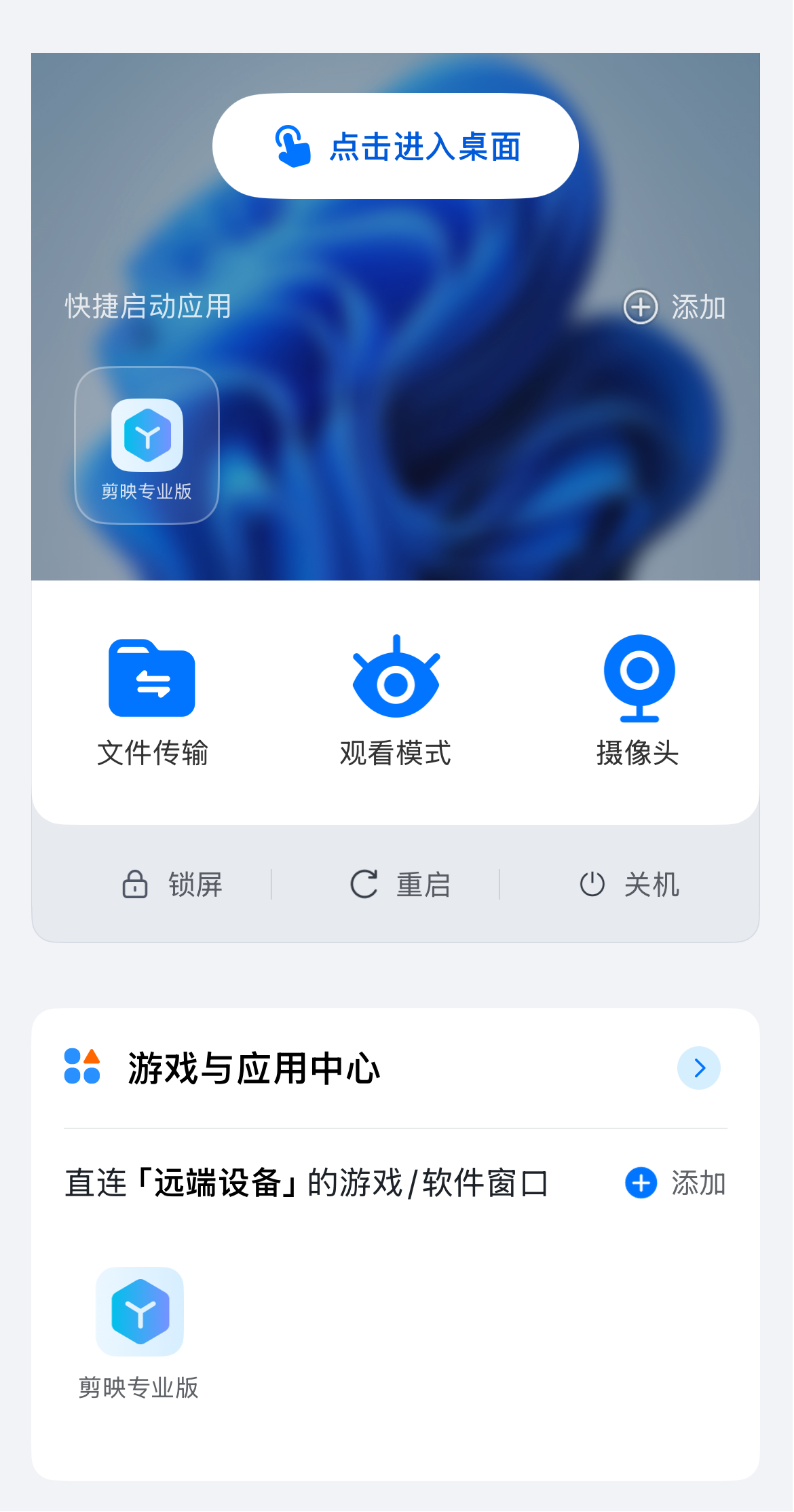794x1512 pixels.
Task: Expand 游戏与应用中心 via the chevron
Action: coord(699,1067)
